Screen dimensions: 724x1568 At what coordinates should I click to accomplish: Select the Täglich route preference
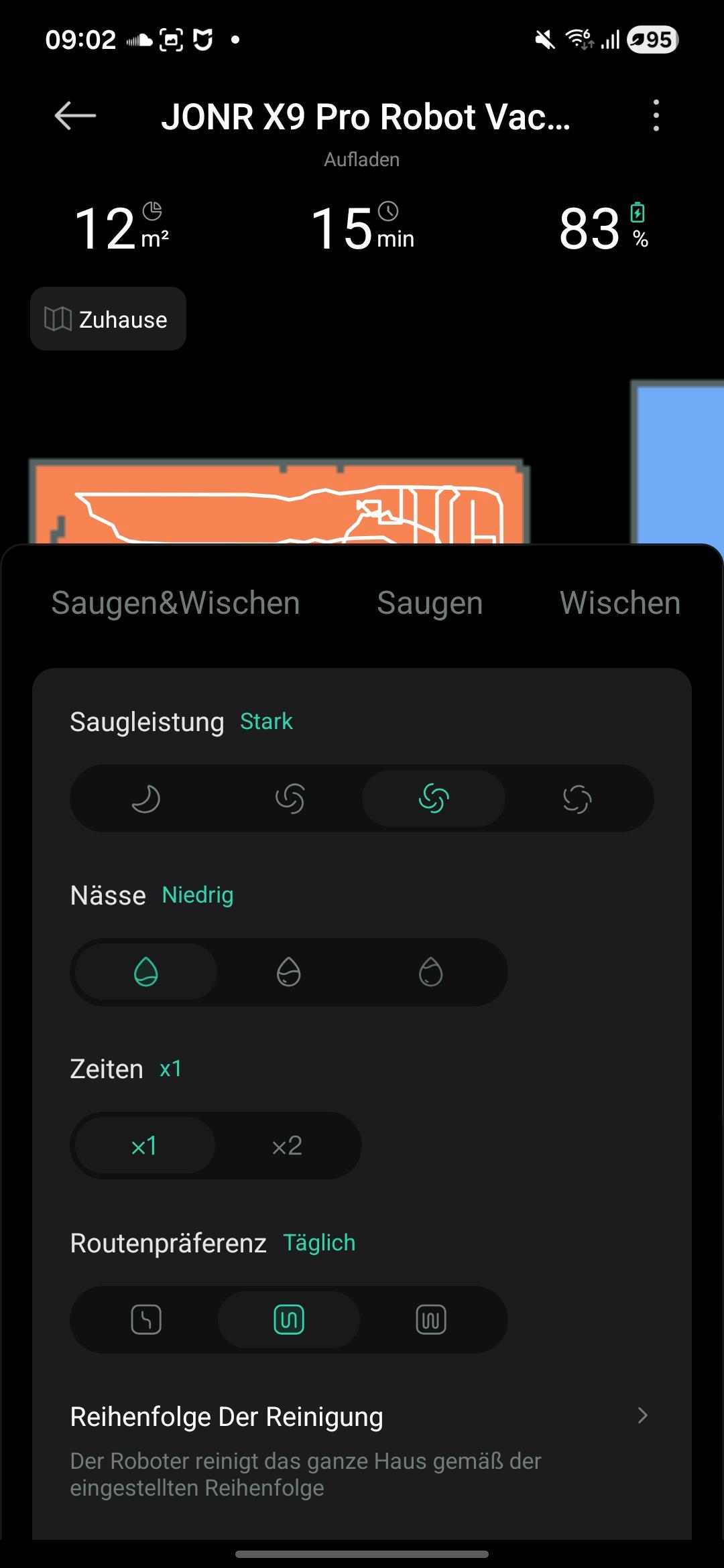tap(289, 1319)
